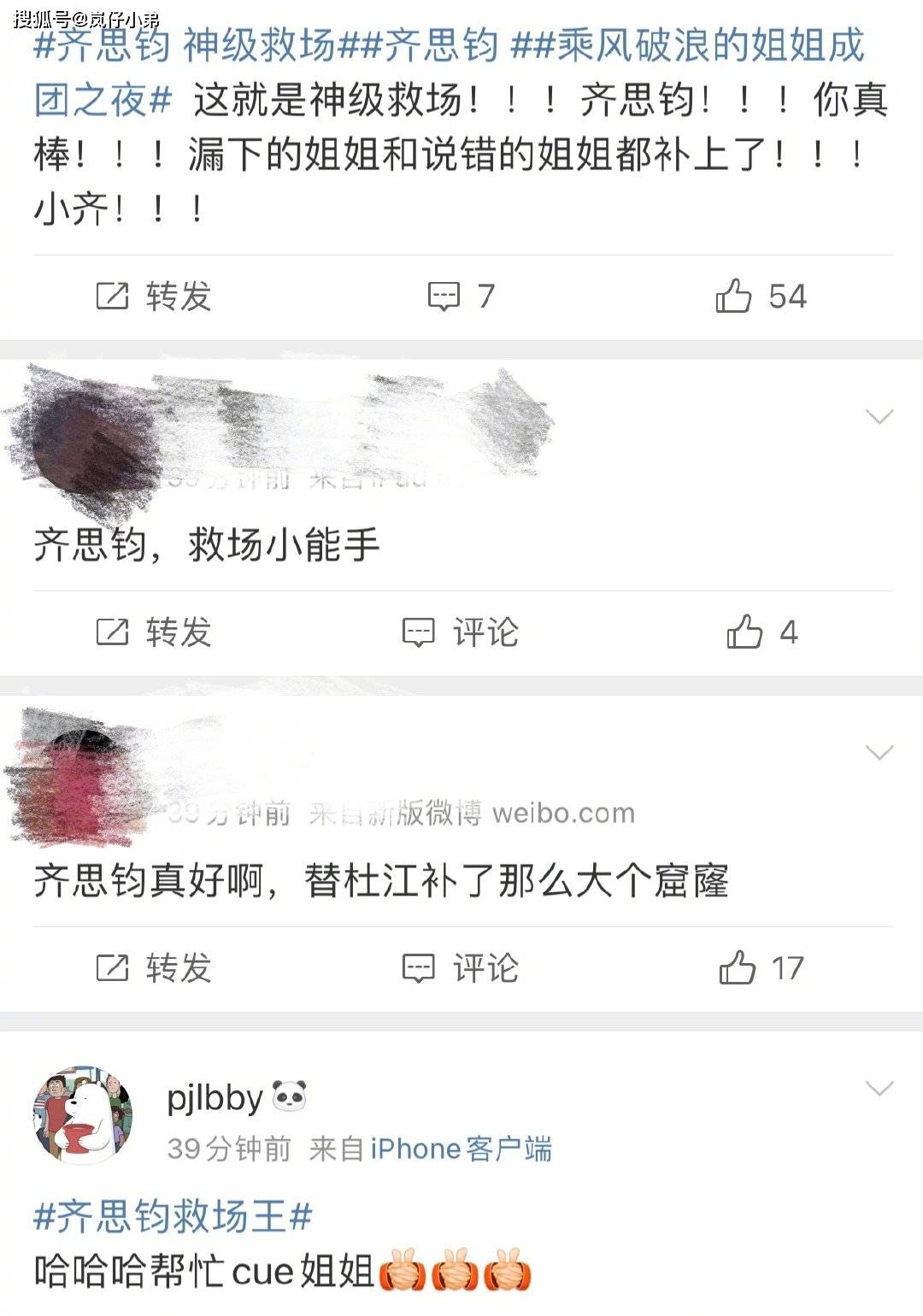Expand options for pjlbby's post

tap(879, 1089)
